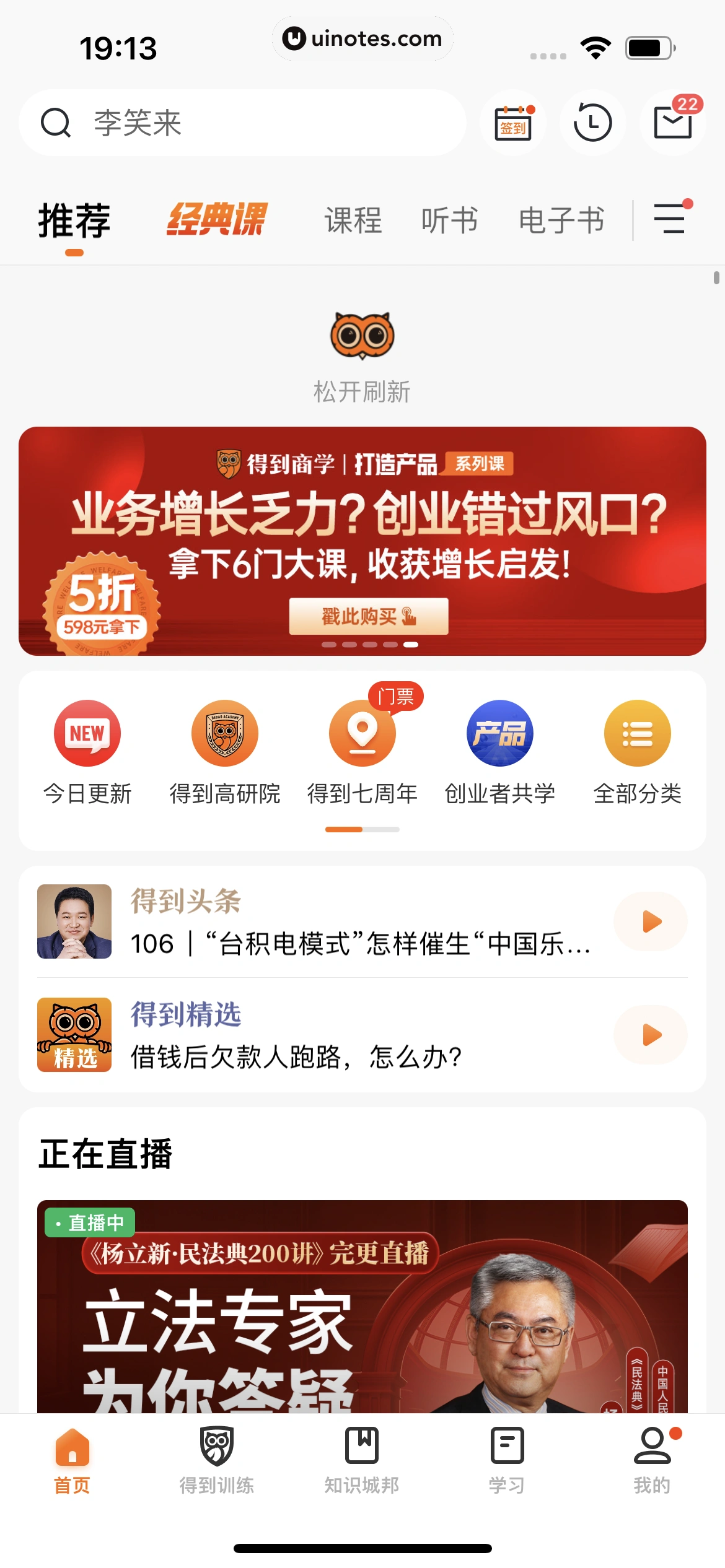Open the 杨立新·民法典200讲 live stream card
The width and height of the screenshot is (725, 1568).
click(362, 1307)
